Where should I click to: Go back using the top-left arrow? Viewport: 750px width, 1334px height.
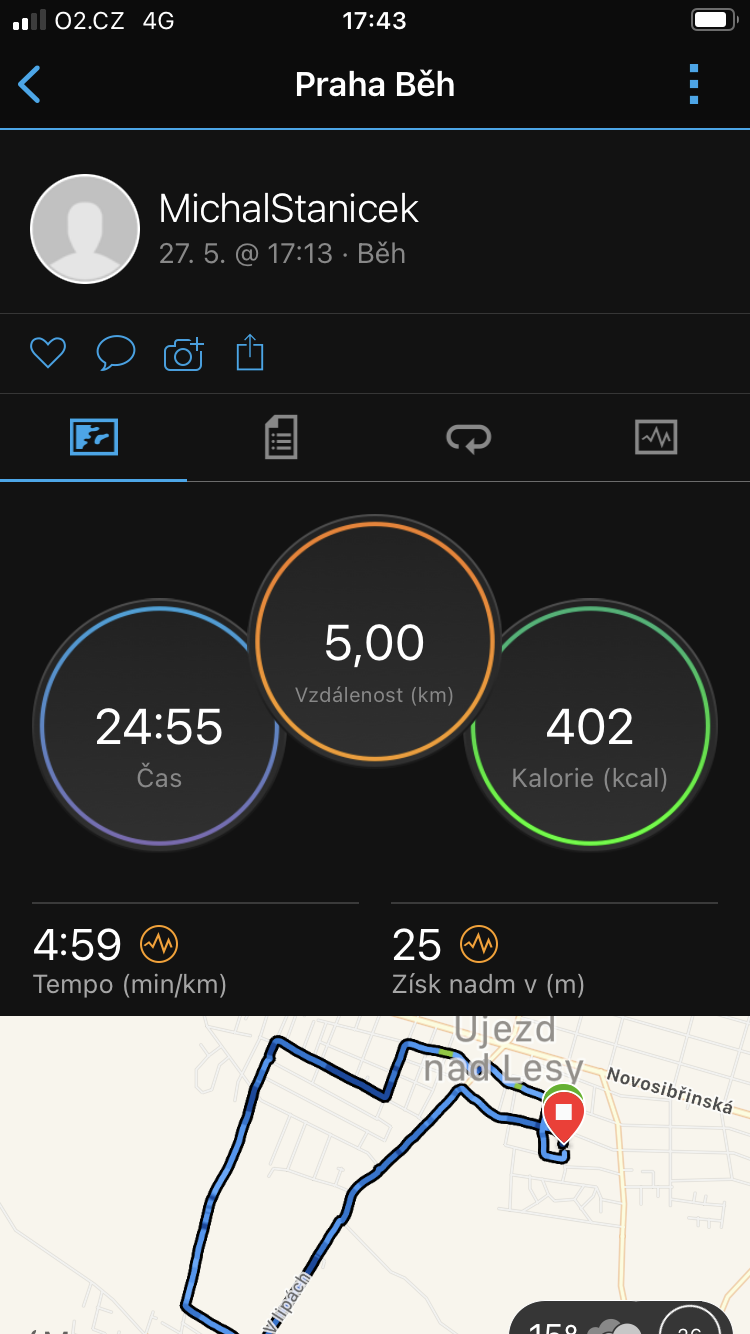(x=30, y=85)
